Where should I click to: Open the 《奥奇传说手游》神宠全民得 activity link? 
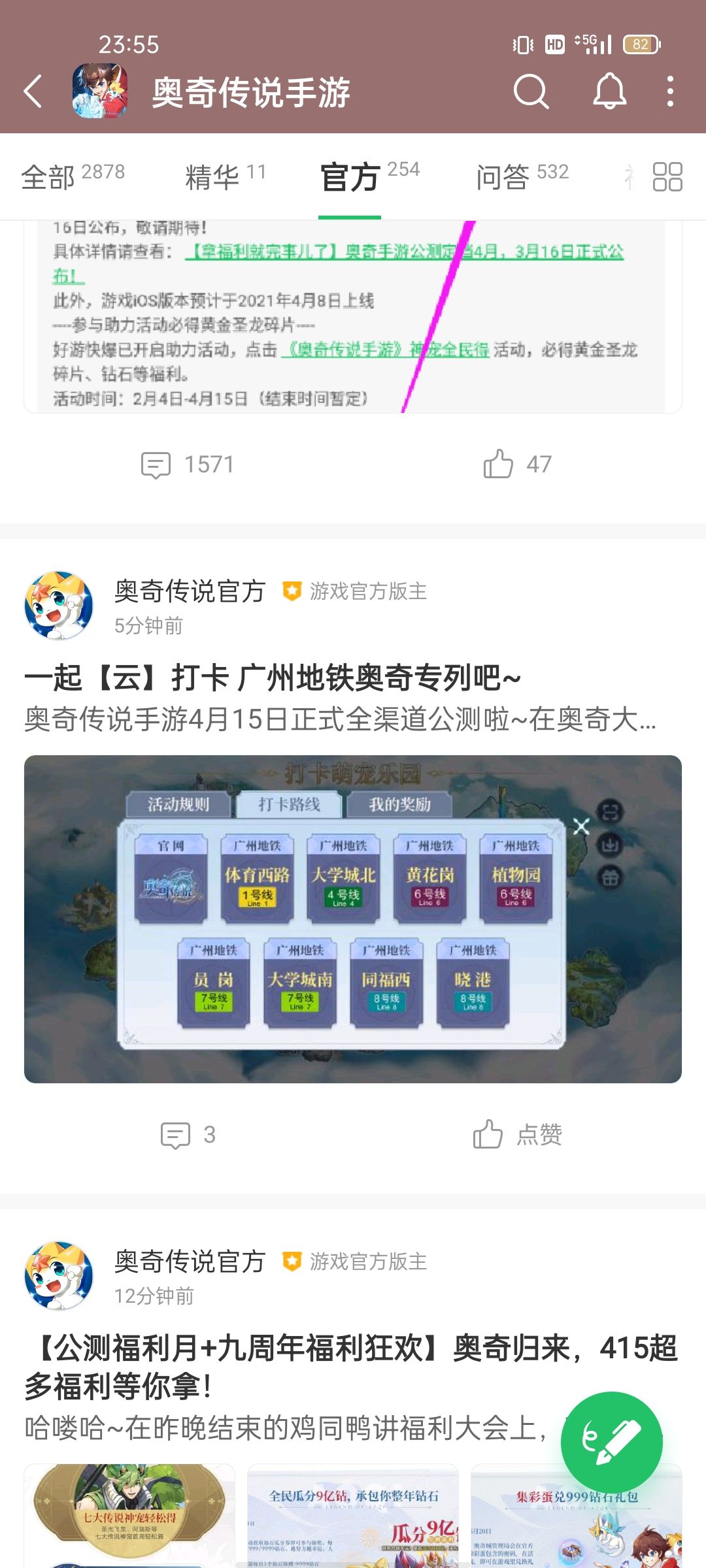point(385,353)
